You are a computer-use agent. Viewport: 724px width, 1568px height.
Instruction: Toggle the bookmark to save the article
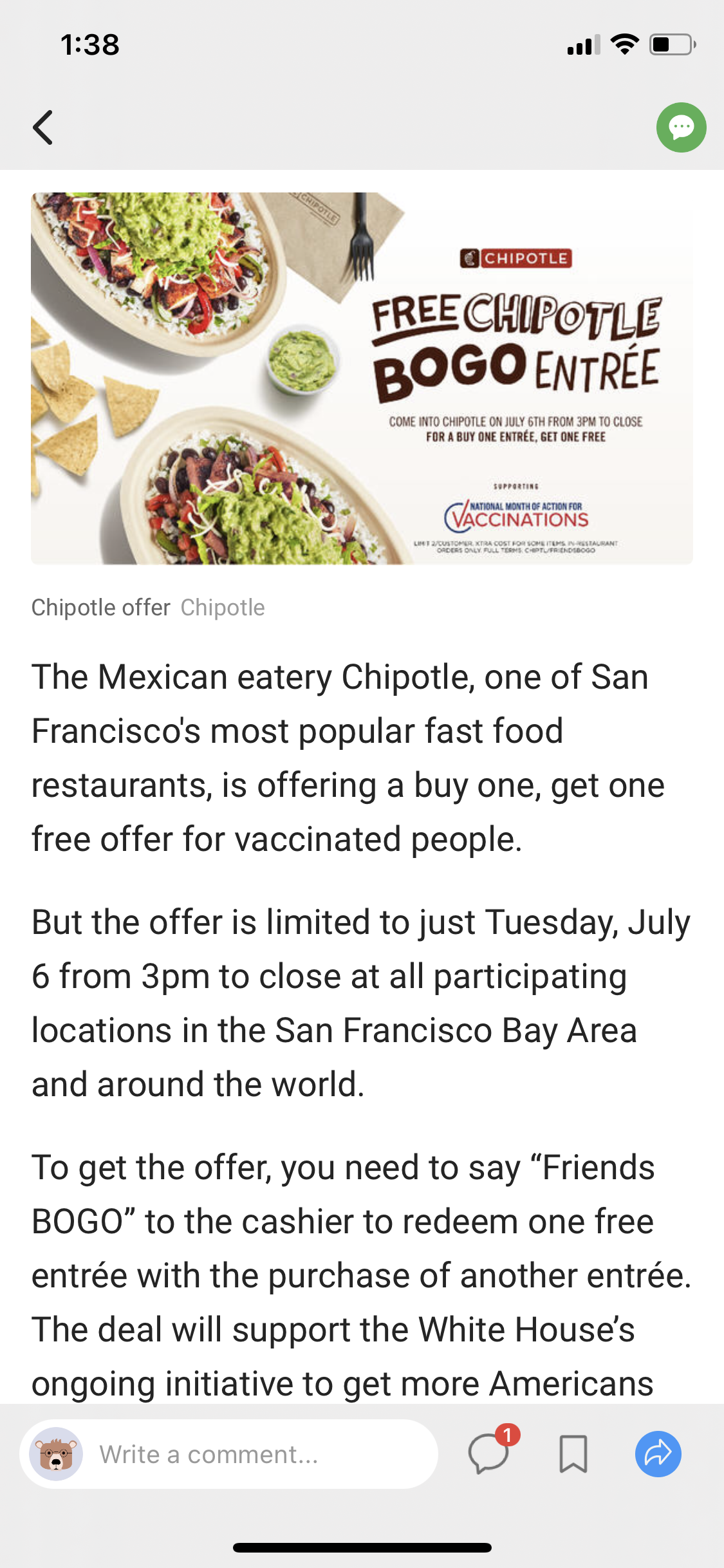[575, 1454]
